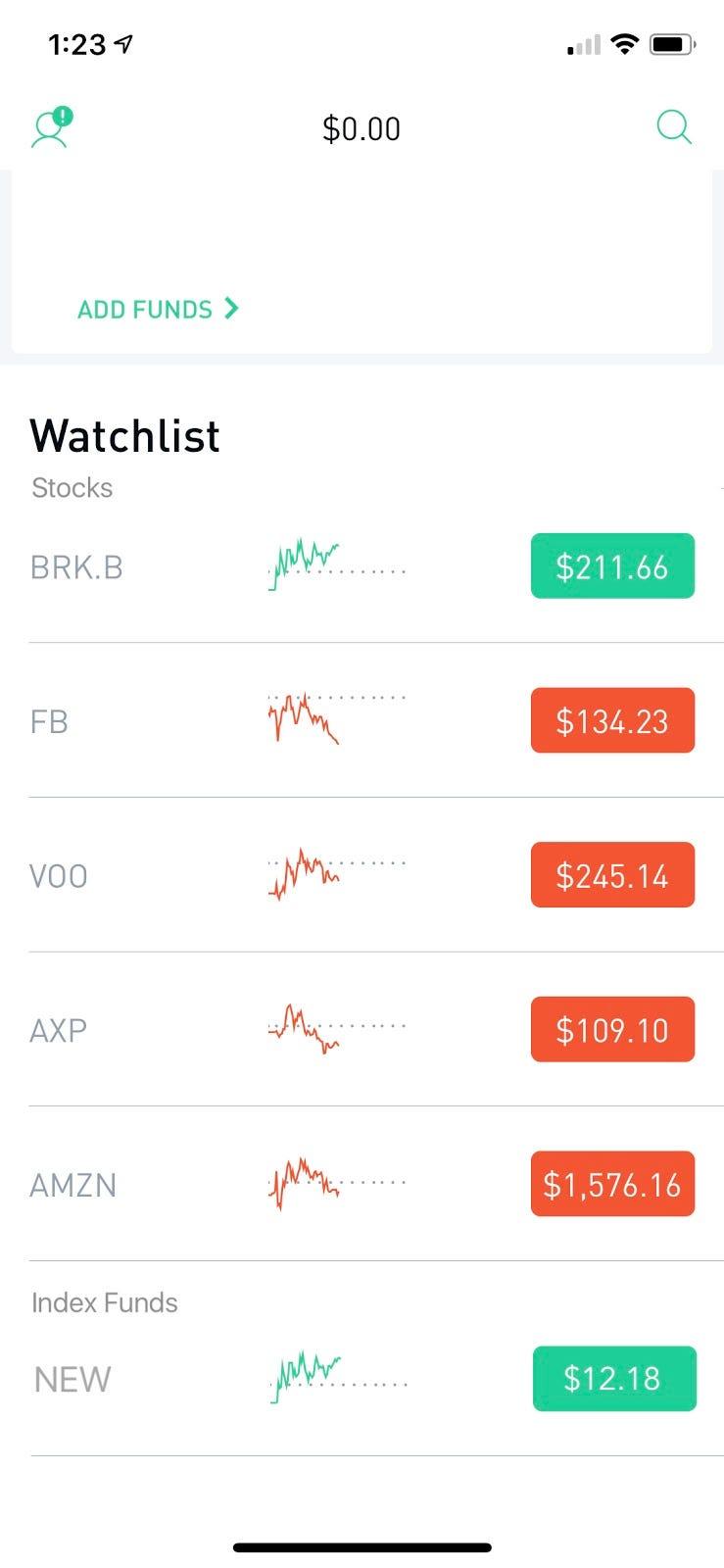Tap the $245.14 price button
Image resolution: width=724 pixels, height=1568 pixels.
[612, 875]
